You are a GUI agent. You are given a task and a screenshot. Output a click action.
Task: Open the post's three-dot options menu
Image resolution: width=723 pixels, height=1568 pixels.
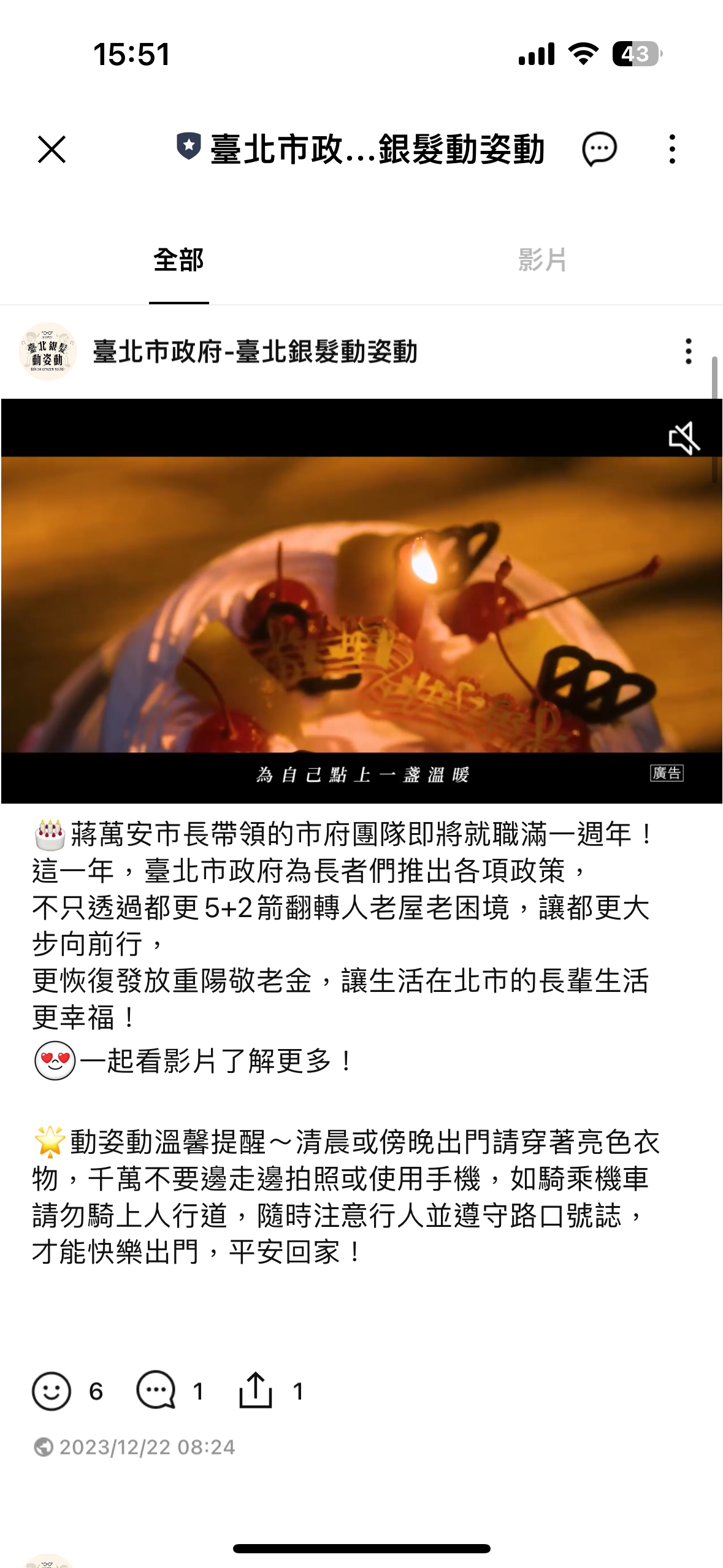[x=688, y=352]
